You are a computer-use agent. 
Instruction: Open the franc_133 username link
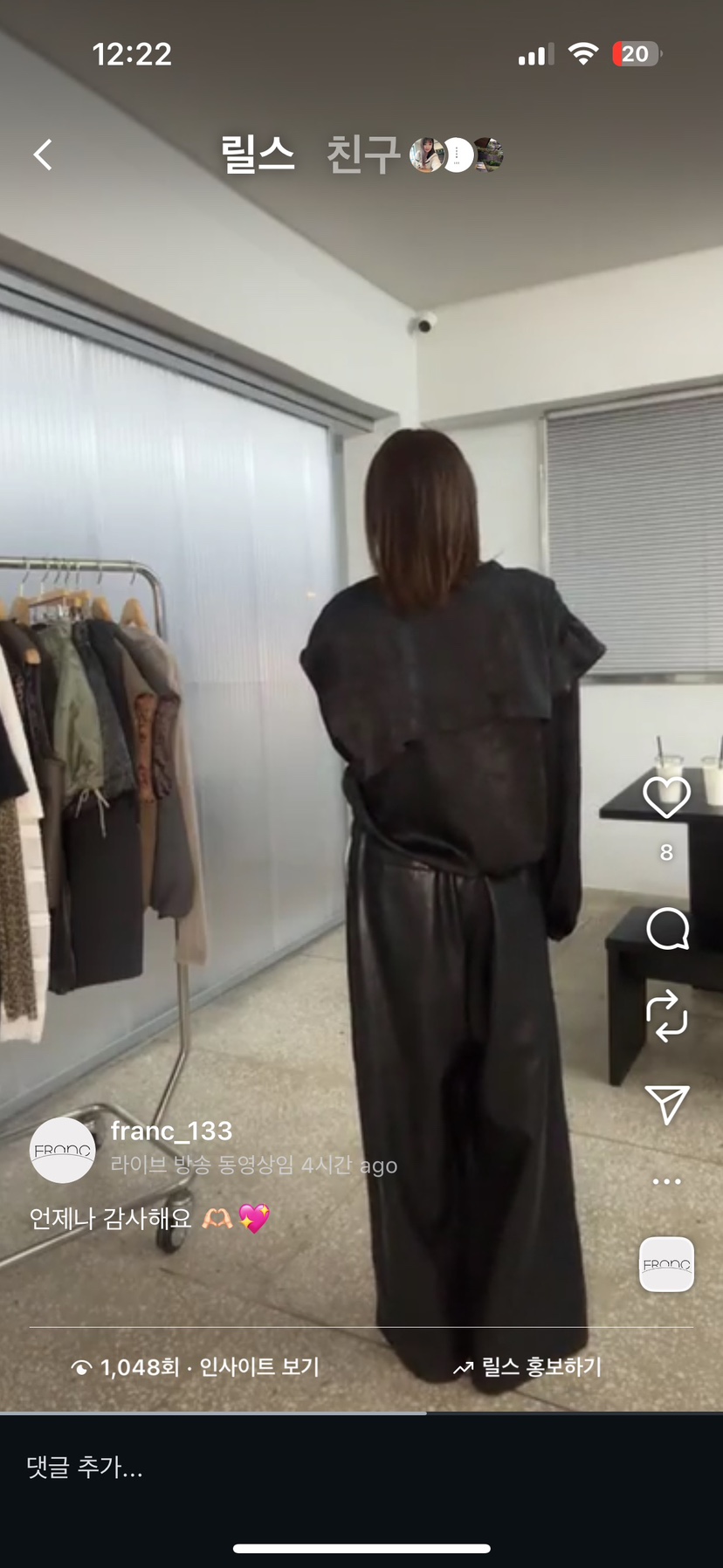[171, 1131]
